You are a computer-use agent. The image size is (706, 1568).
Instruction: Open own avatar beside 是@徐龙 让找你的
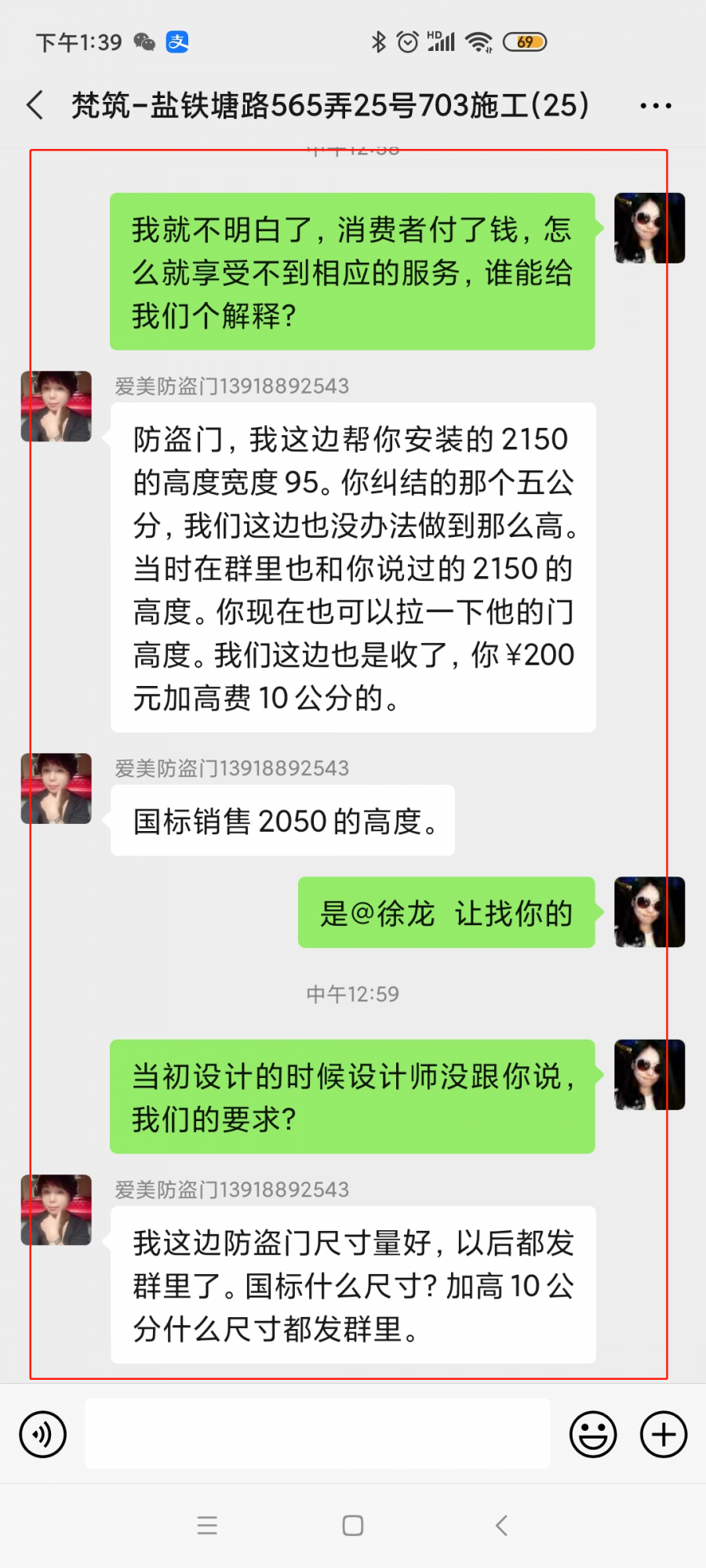tap(649, 912)
